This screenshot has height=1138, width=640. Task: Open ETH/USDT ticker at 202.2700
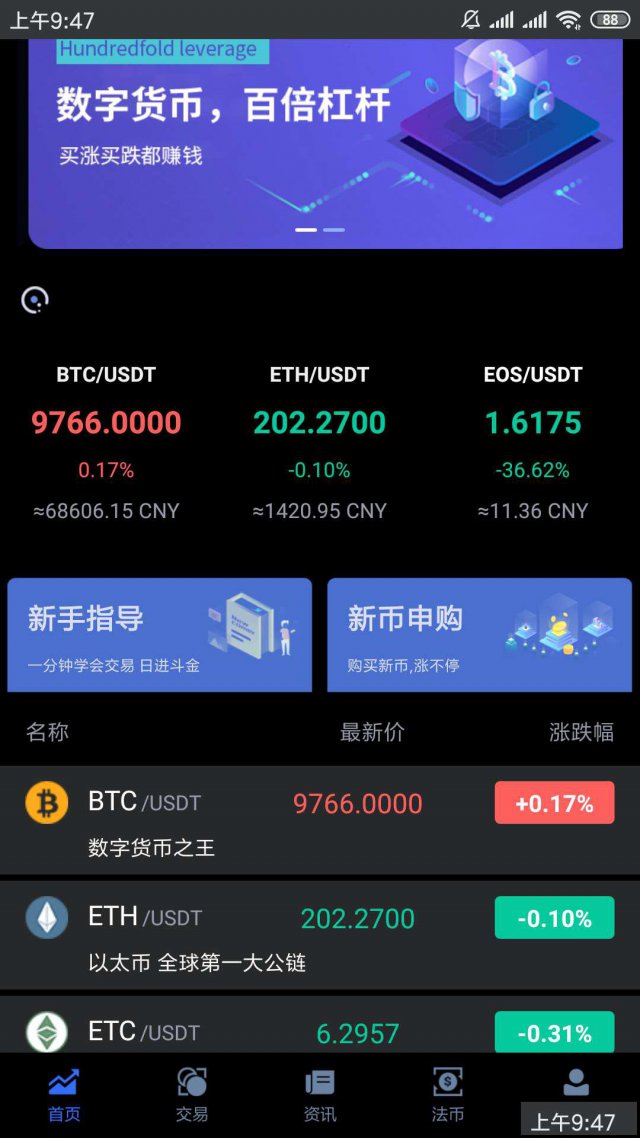click(x=319, y=440)
